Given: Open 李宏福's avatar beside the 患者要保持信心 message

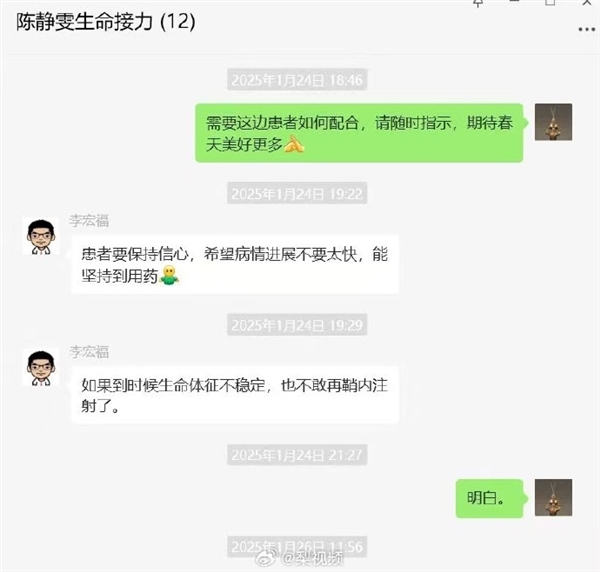Looking at the screenshot, I should [41, 236].
